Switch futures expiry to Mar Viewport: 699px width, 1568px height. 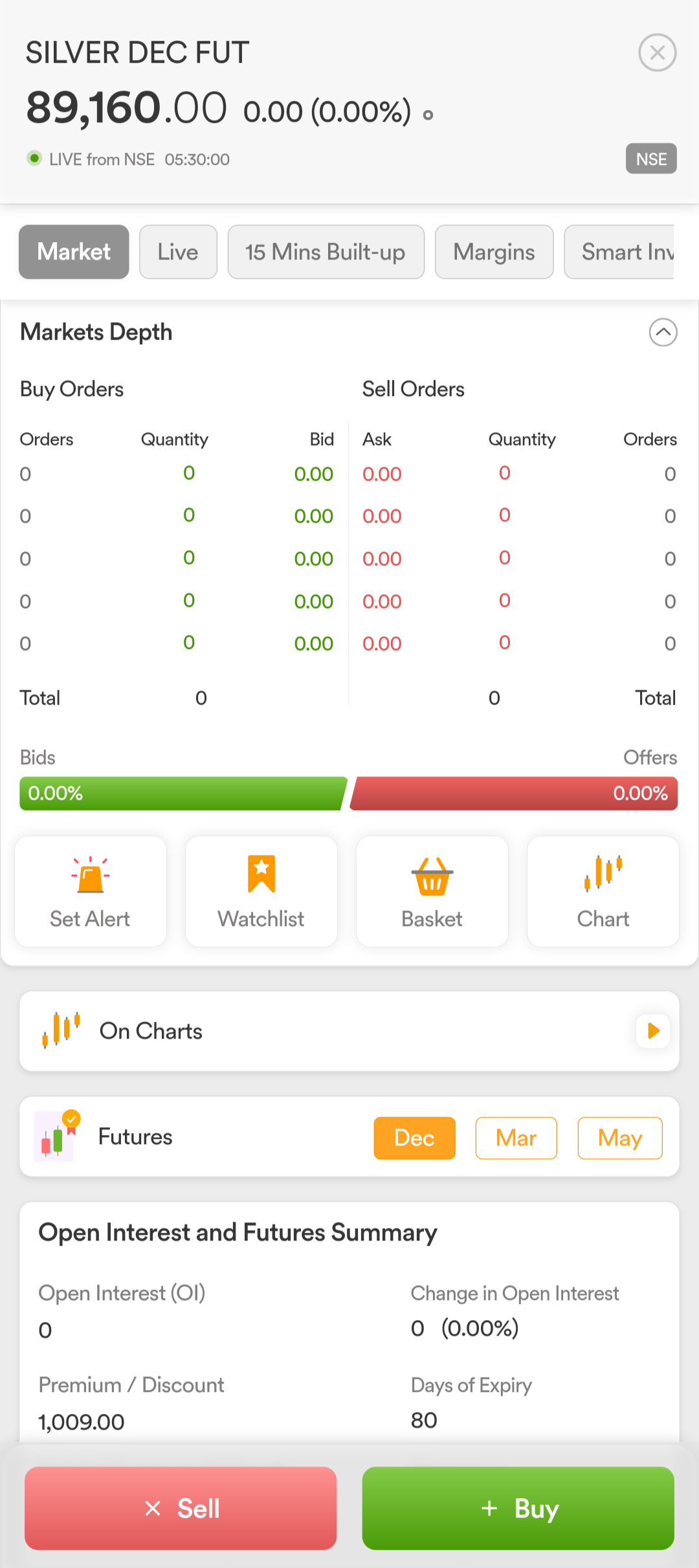[x=516, y=1138]
